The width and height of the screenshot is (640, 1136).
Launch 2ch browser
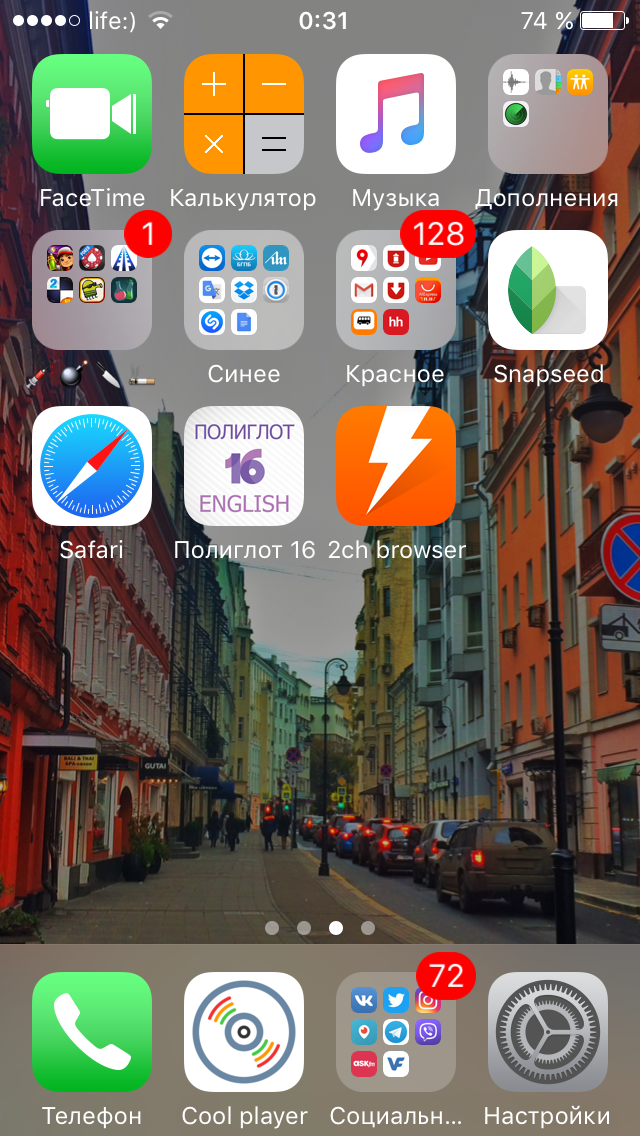point(396,466)
